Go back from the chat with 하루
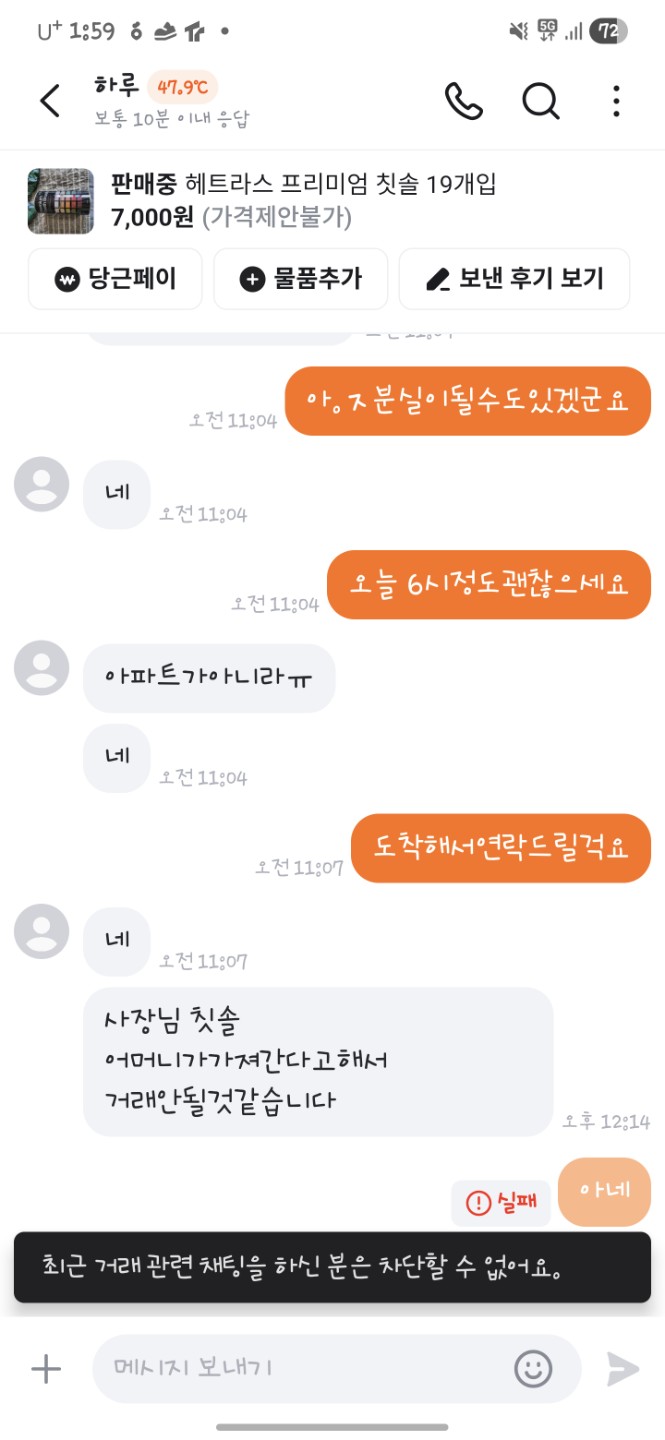 click(x=50, y=101)
